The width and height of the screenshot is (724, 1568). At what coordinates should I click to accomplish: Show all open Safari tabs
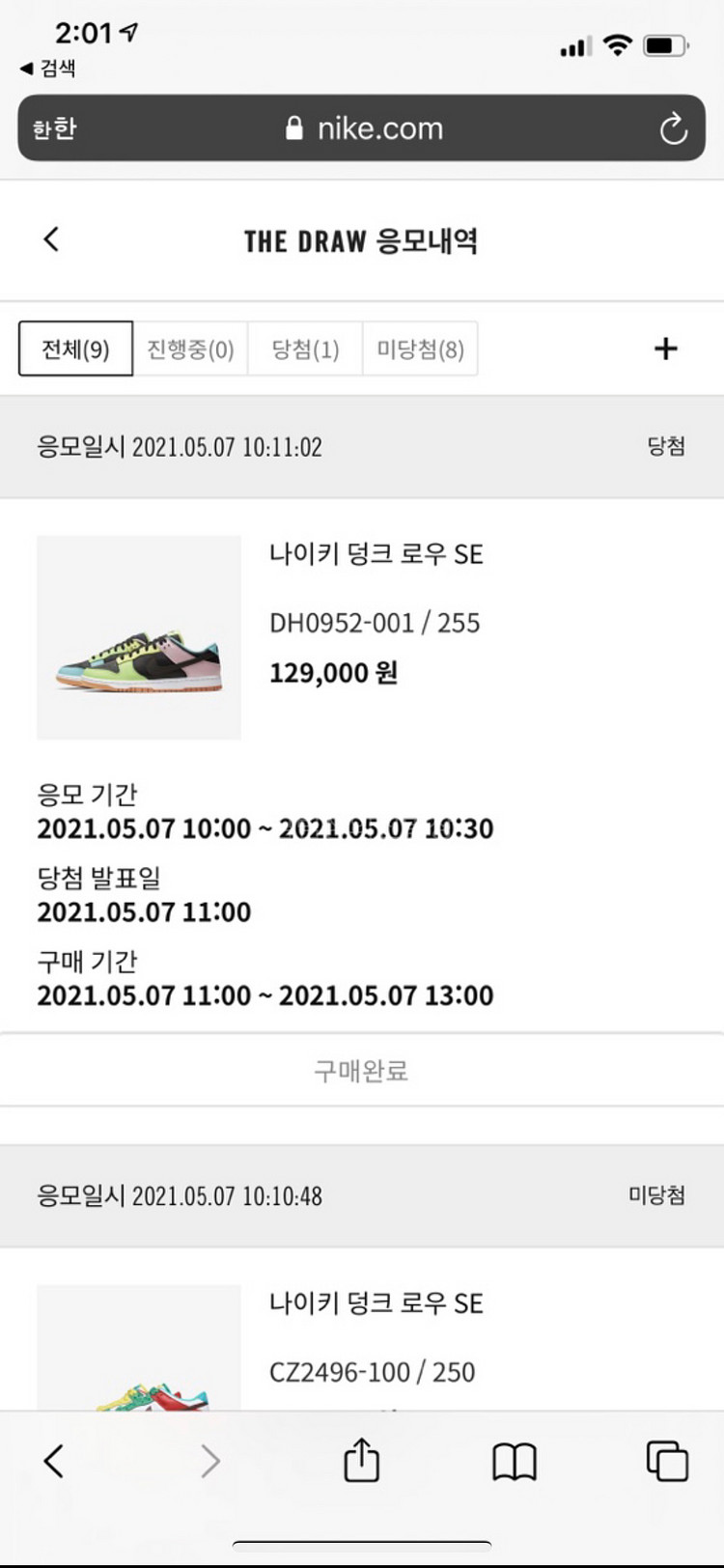coord(667,1460)
